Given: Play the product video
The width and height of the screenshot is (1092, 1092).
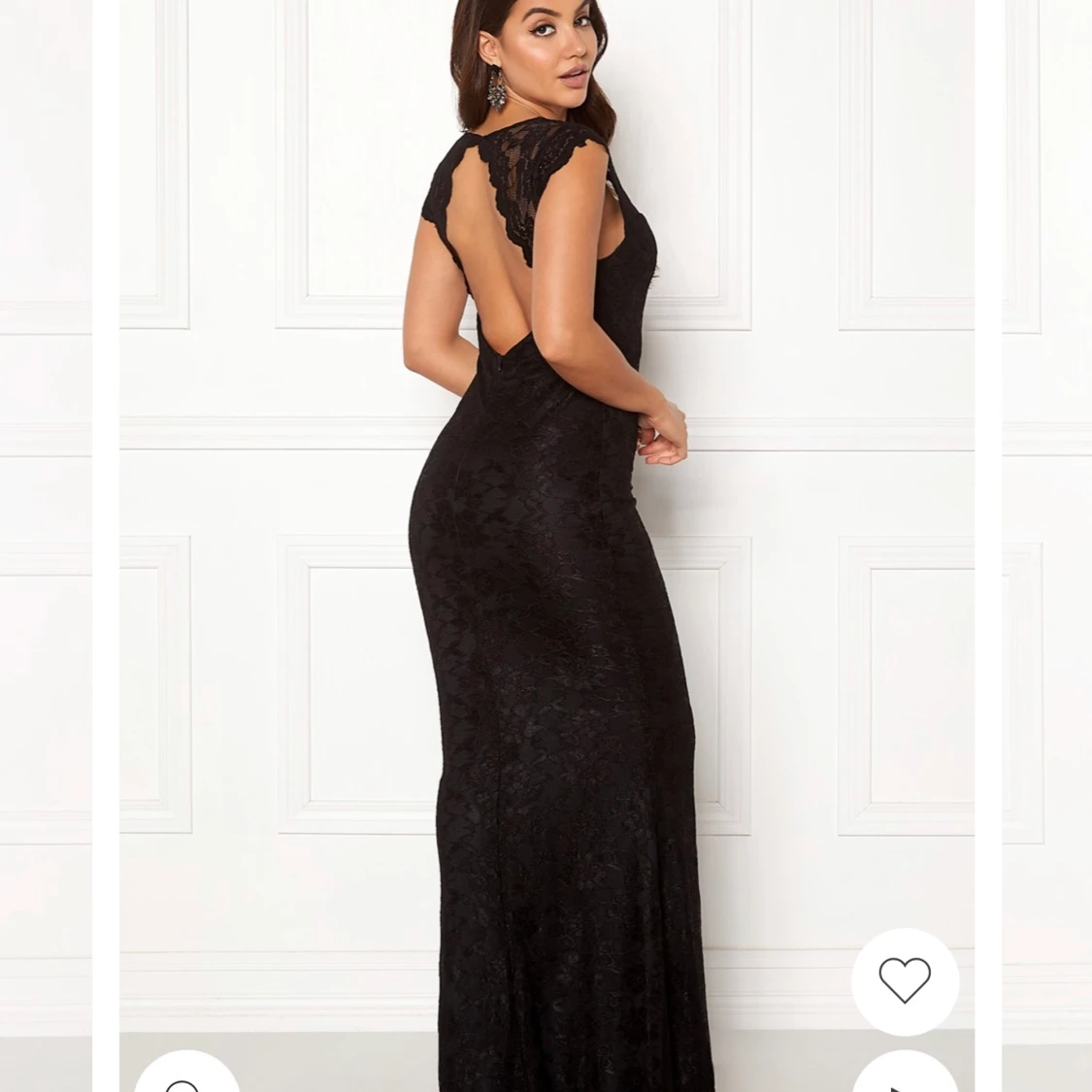Looking at the screenshot, I should 905,1075.
